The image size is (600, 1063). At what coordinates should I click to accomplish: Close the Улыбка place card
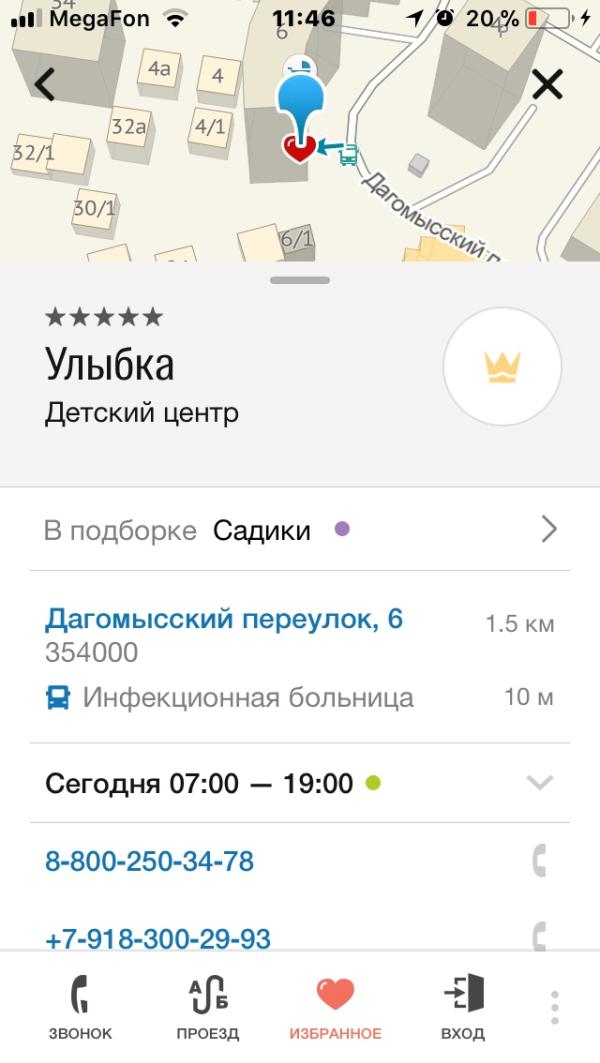point(548,85)
